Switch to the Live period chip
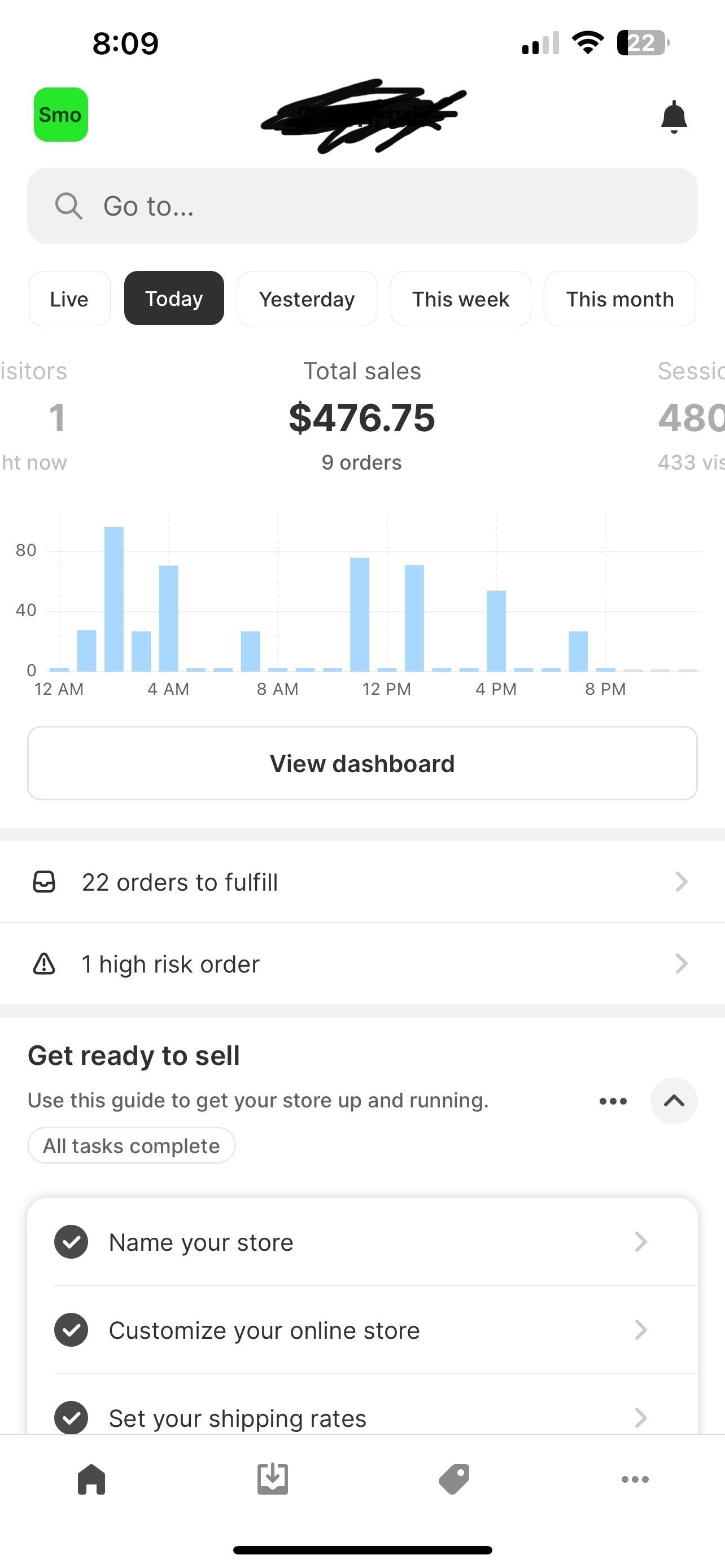 click(x=69, y=298)
